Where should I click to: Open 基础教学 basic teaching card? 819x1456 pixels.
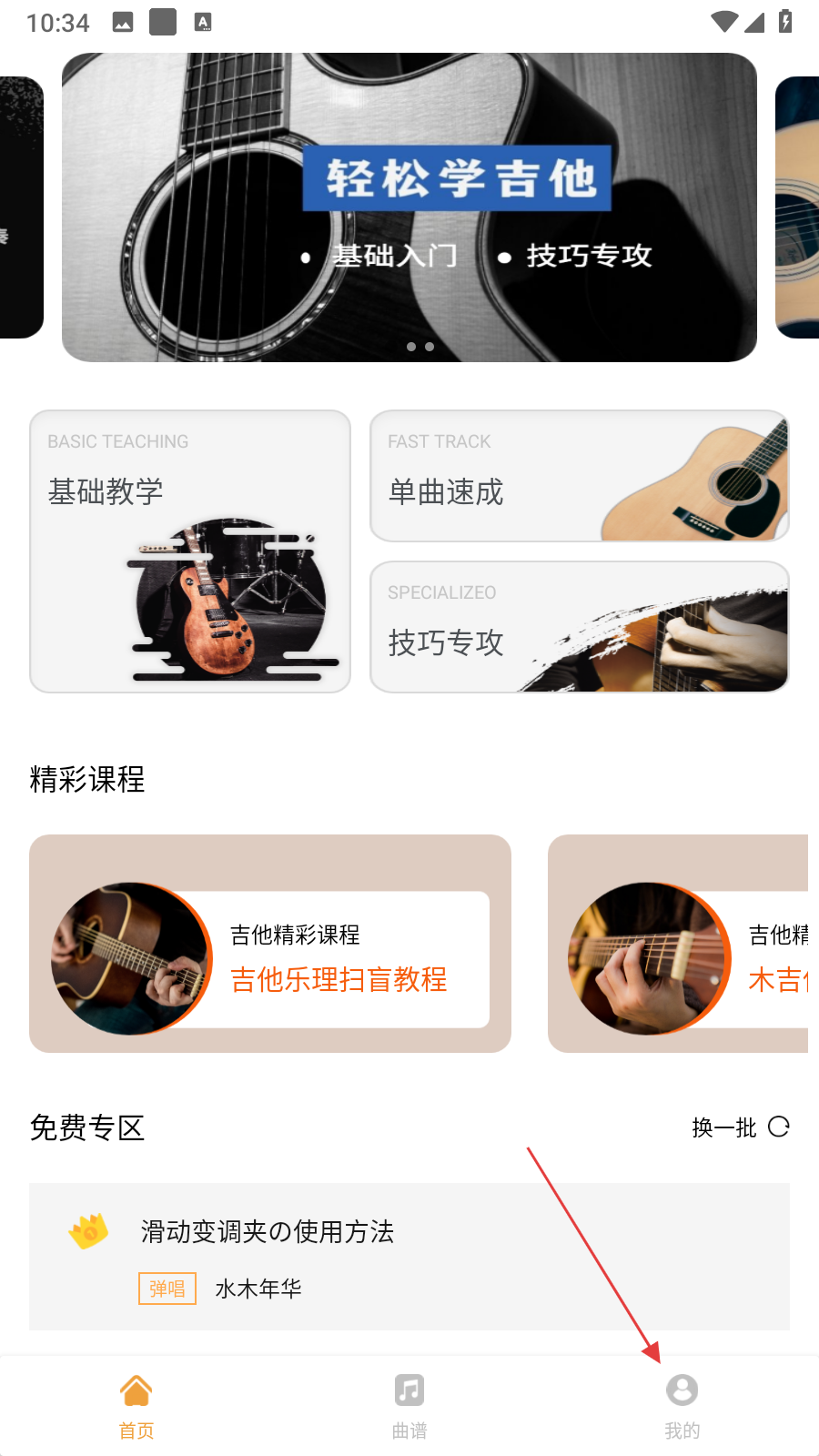tap(190, 551)
